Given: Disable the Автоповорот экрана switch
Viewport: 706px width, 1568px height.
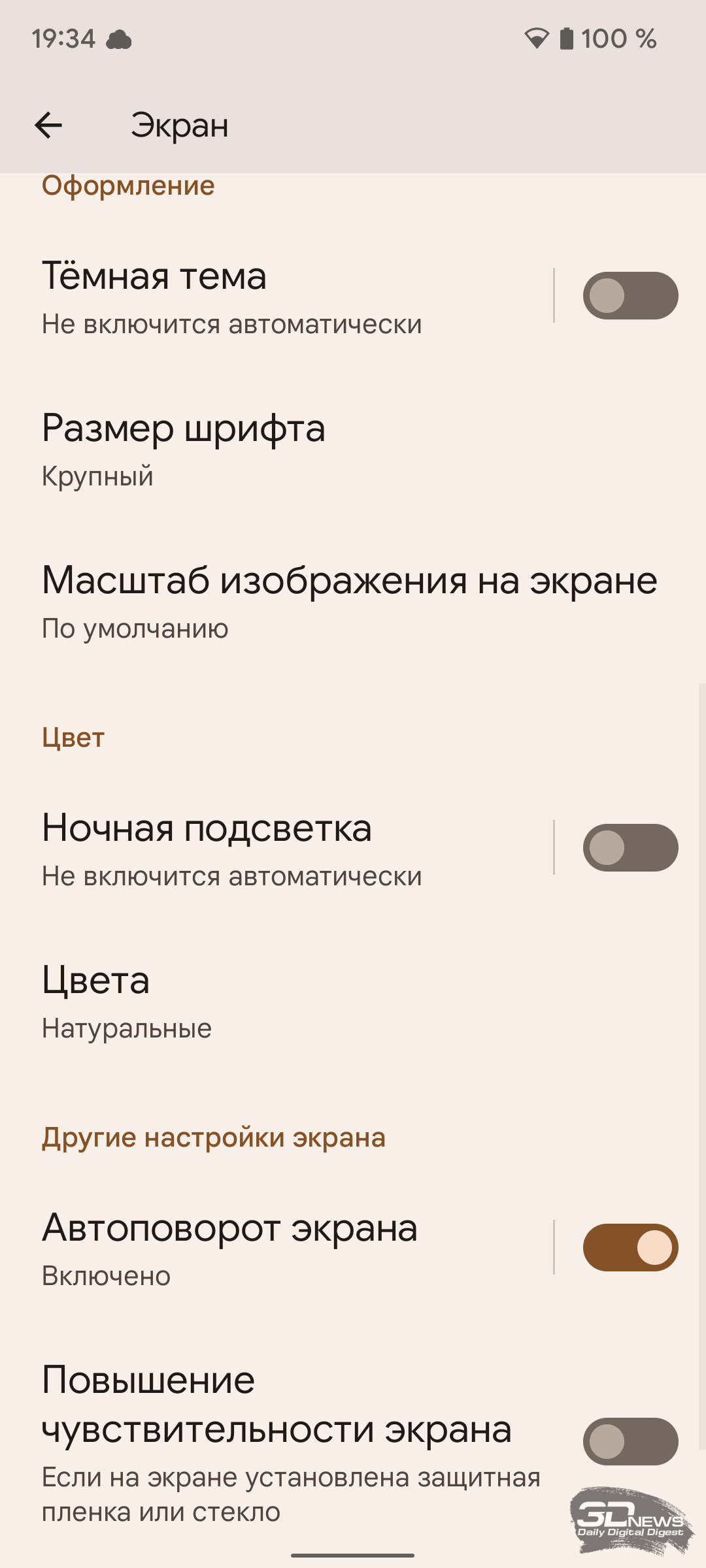Looking at the screenshot, I should 630,1247.
